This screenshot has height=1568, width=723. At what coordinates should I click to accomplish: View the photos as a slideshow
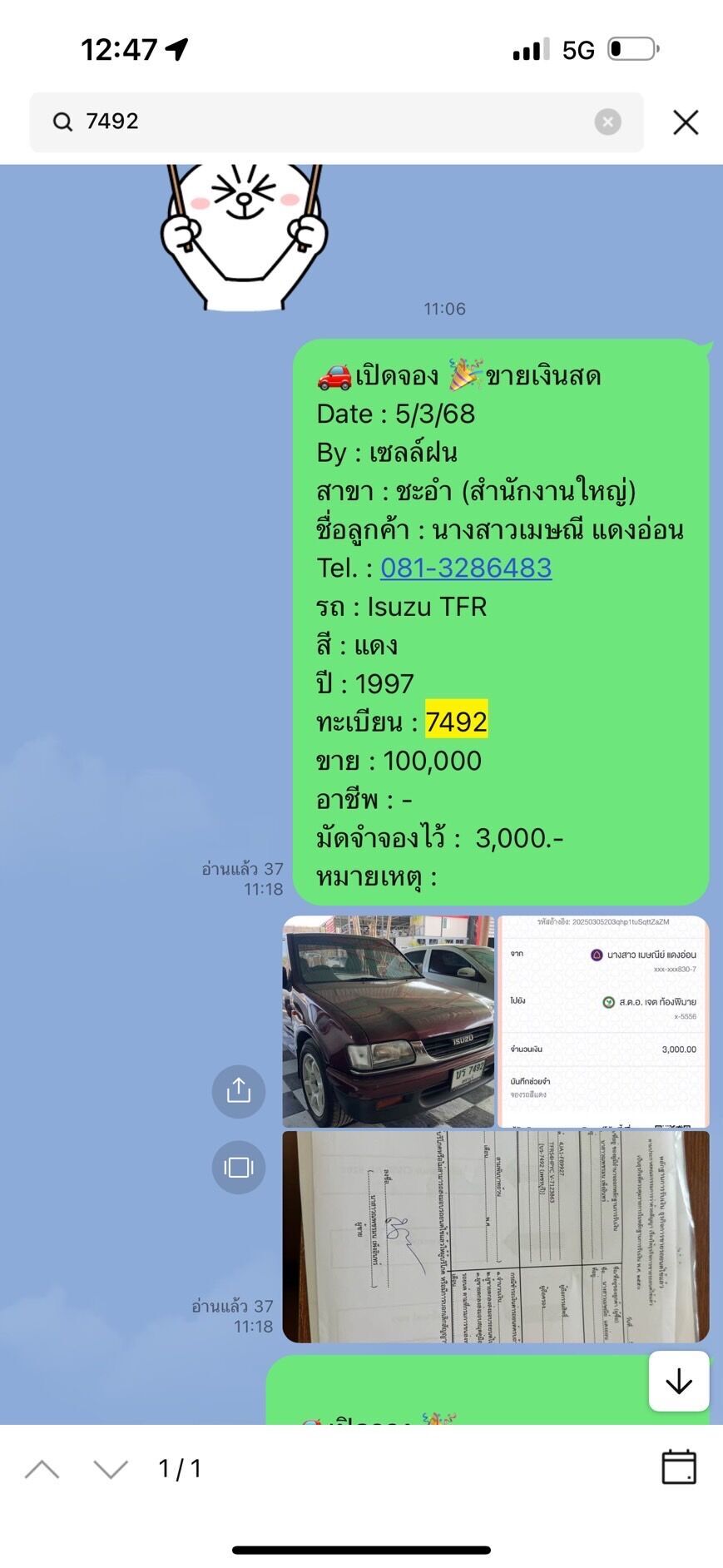click(239, 1167)
